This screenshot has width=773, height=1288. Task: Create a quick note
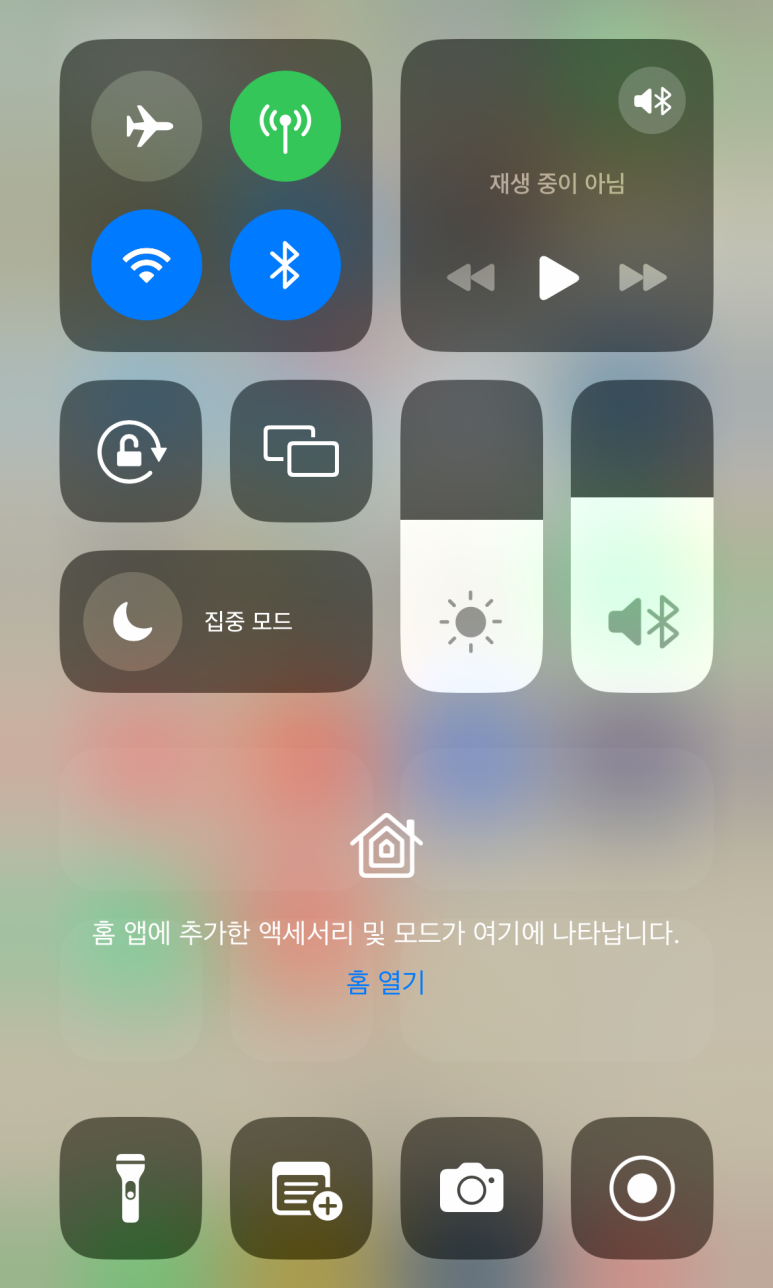click(301, 1188)
